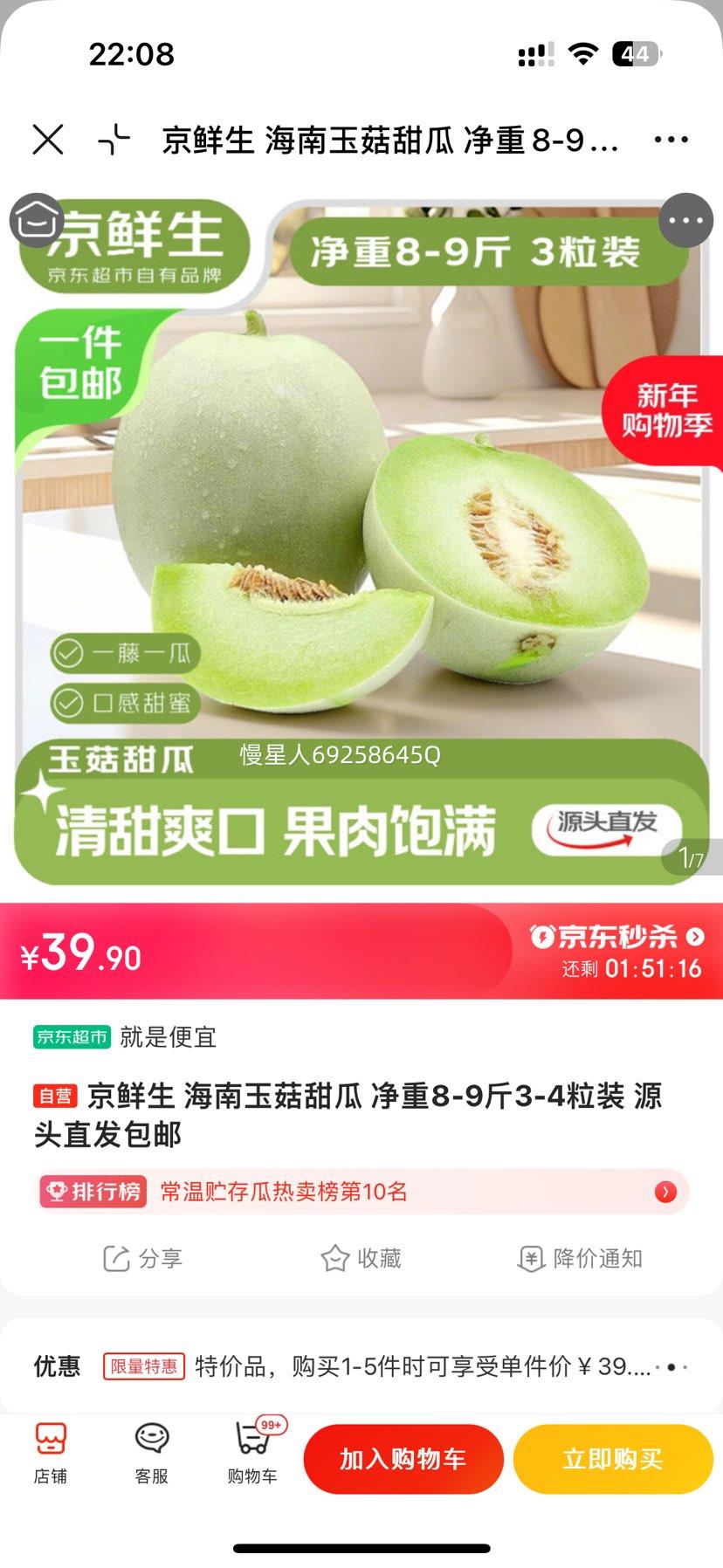Open the more options menu at top right
The image size is (723, 1568).
click(671, 141)
